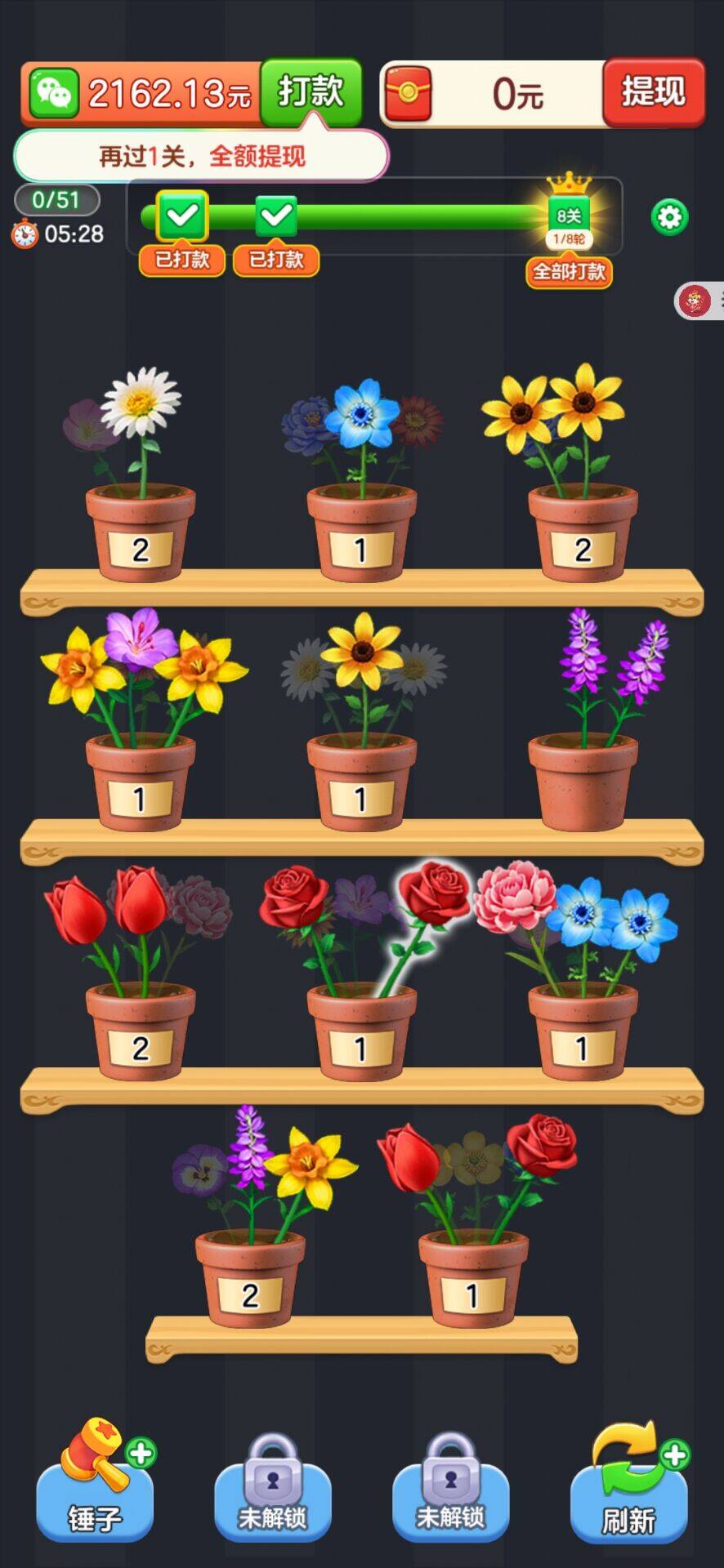Screen dimensions: 724x1568
Task: Tap the green 打款 payout button
Action: 311,91
